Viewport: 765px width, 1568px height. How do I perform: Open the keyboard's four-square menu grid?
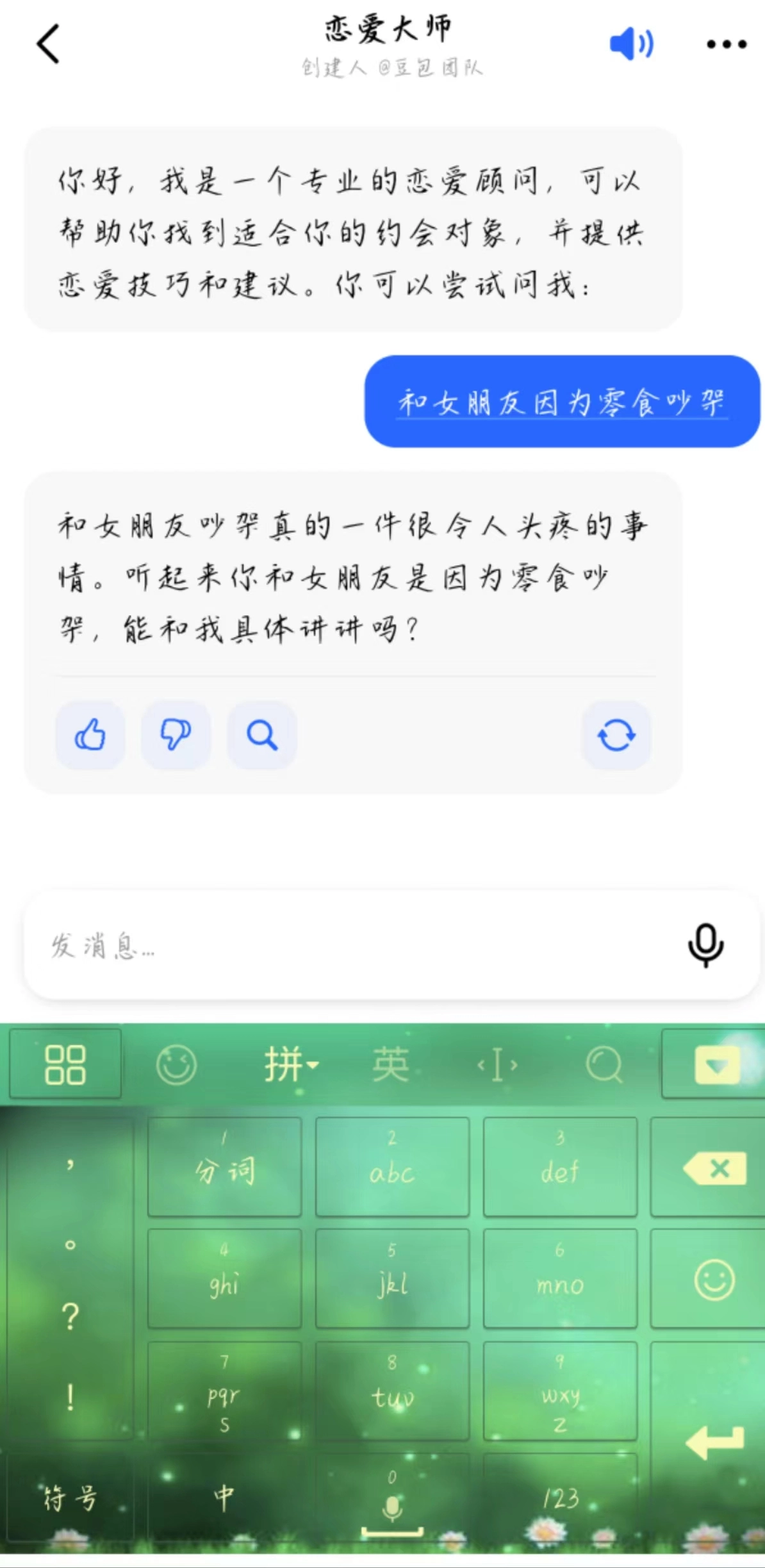pos(65,1064)
